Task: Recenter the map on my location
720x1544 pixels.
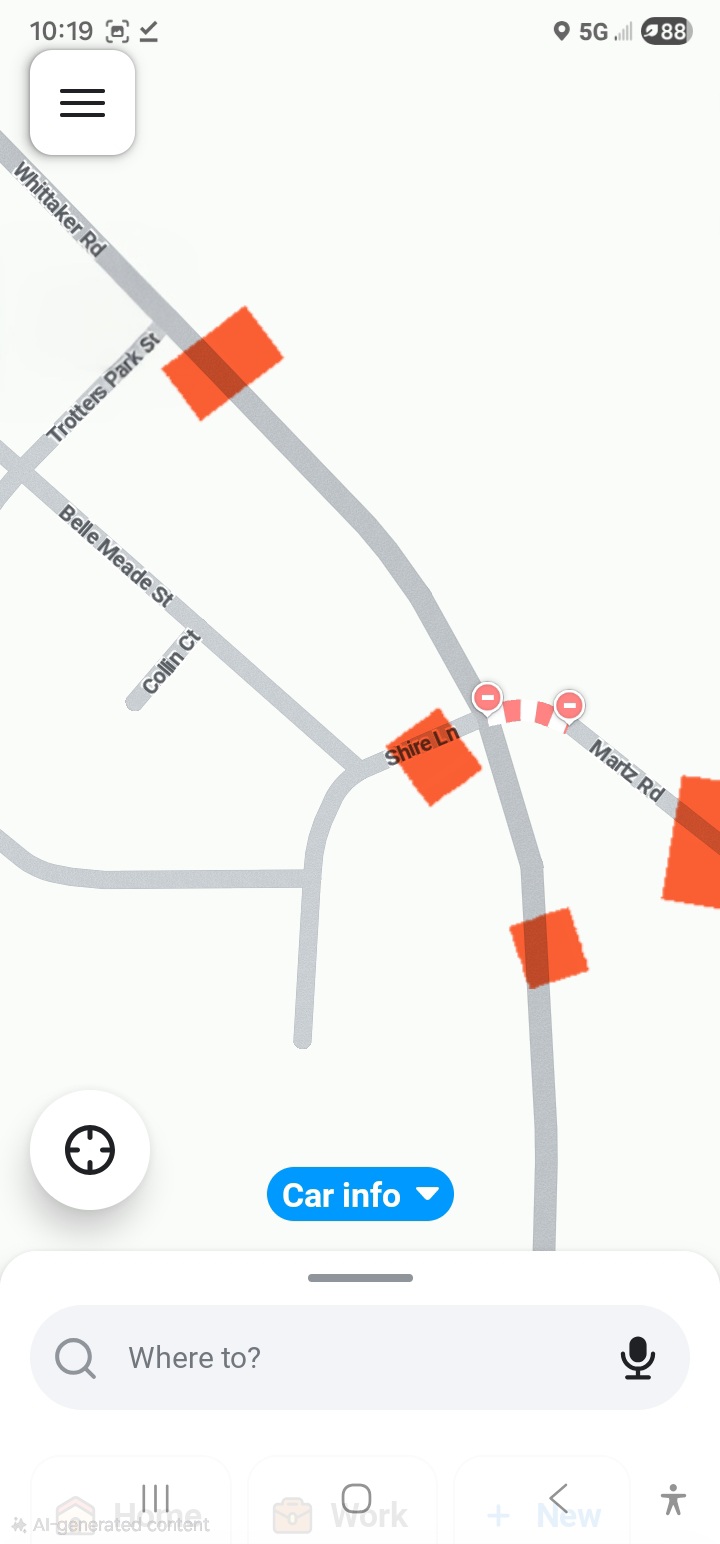Action: click(x=90, y=1150)
